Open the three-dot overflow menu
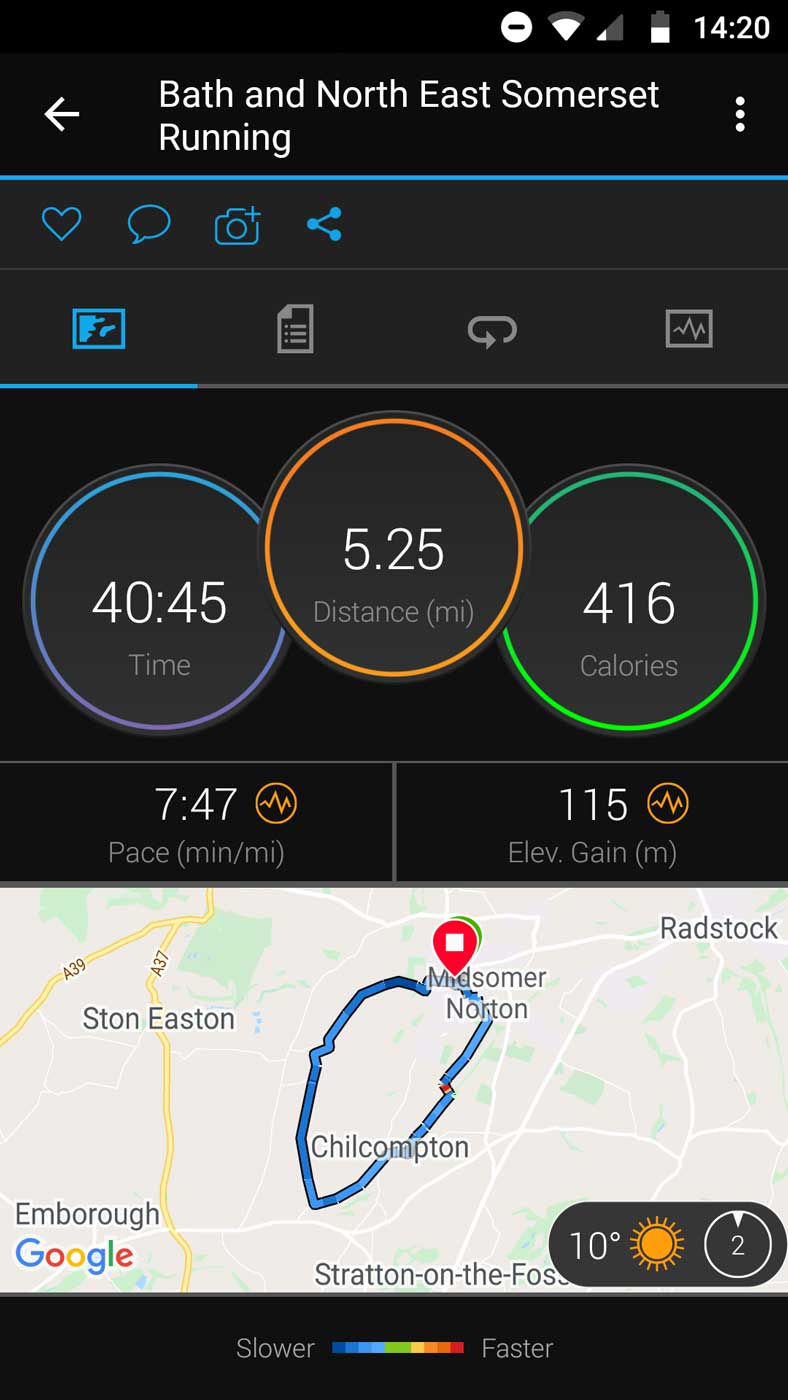This screenshot has height=1400, width=788. (x=740, y=115)
